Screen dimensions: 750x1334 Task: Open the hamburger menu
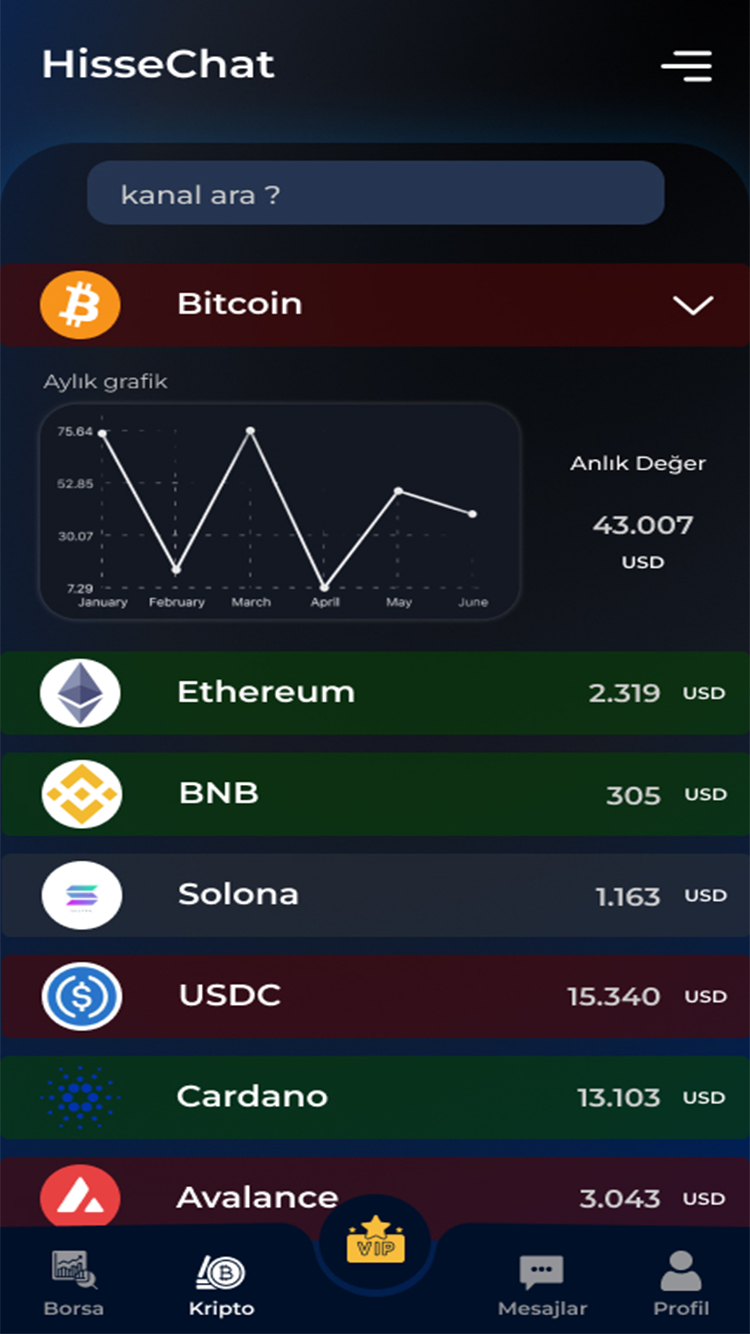[x=686, y=66]
